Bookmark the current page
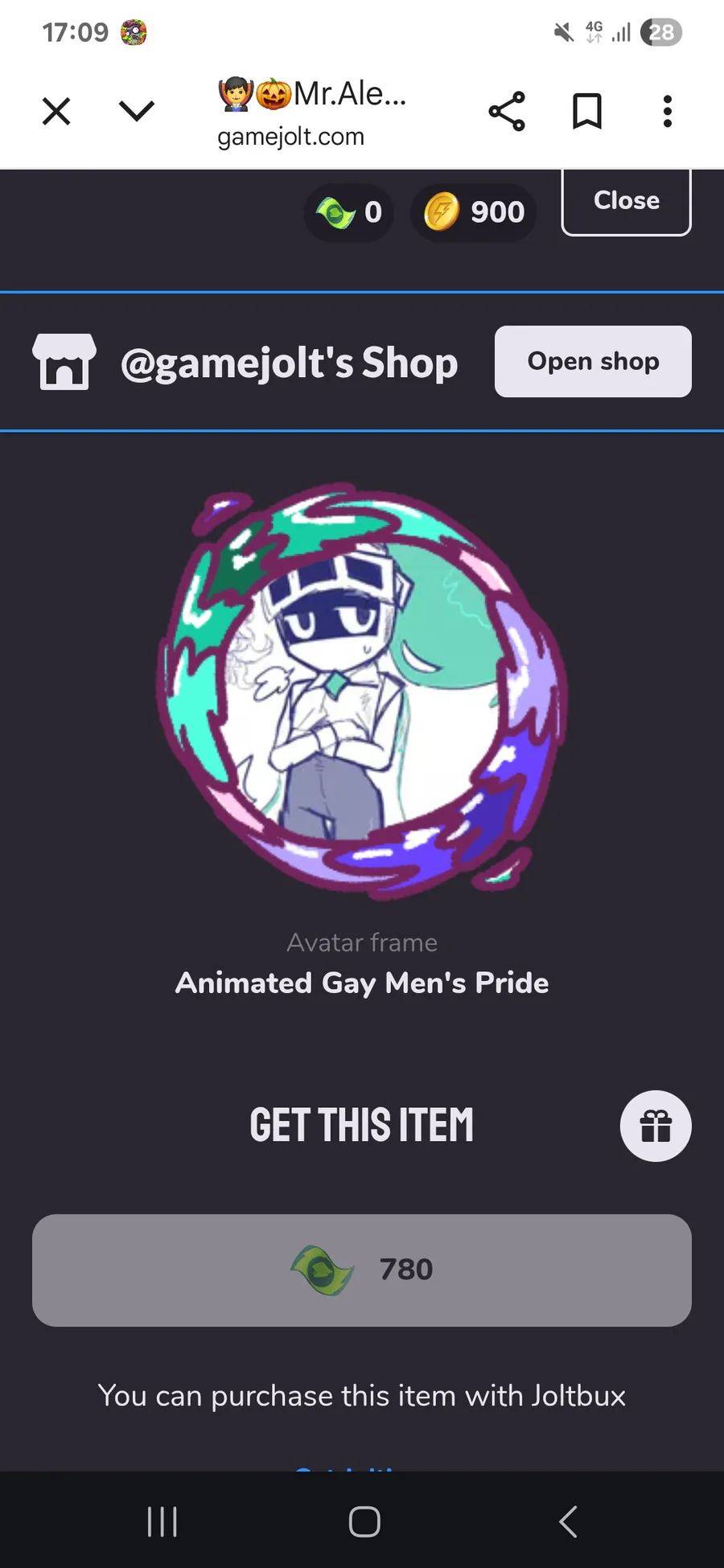724x1568 pixels. (586, 111)
